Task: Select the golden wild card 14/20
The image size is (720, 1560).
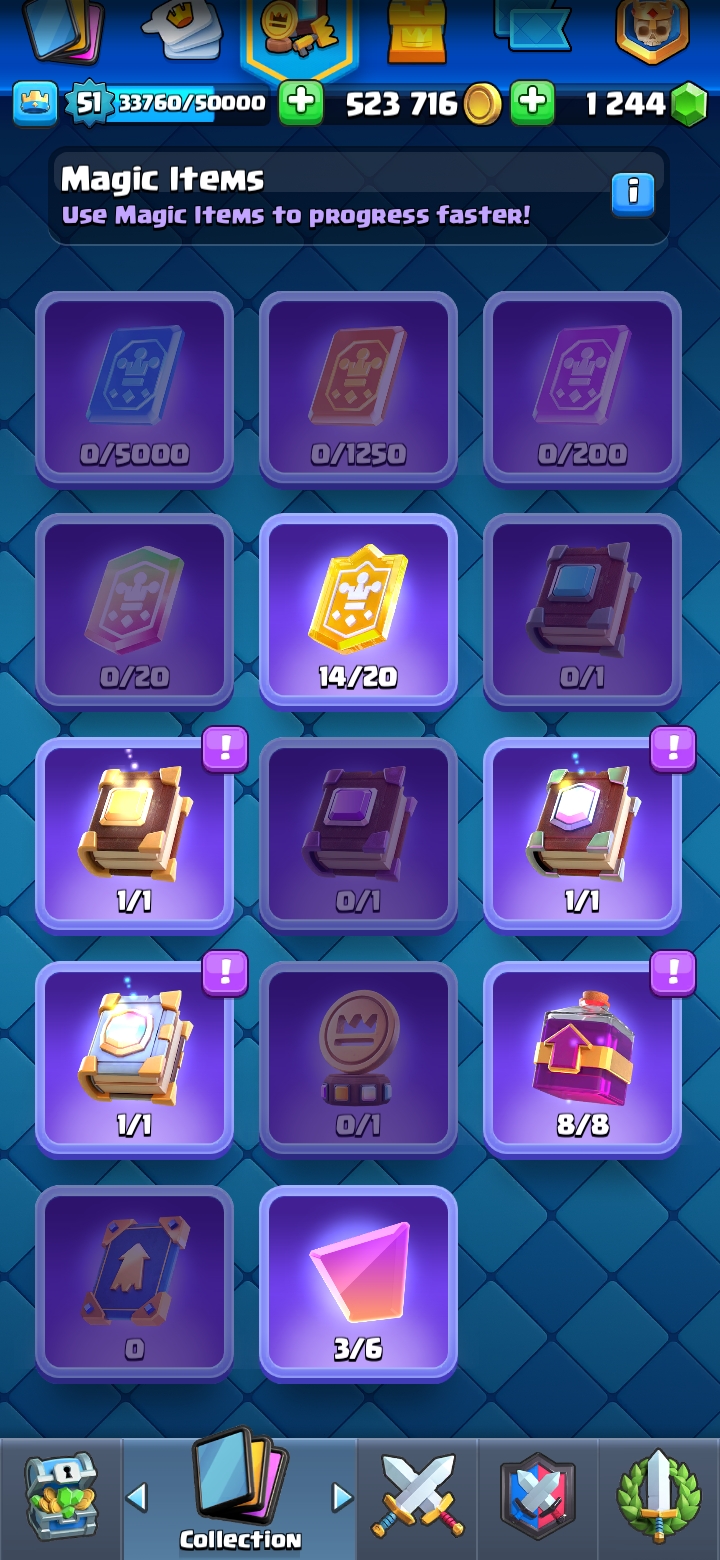Action: pyautogui.click(x=358, y=609)
